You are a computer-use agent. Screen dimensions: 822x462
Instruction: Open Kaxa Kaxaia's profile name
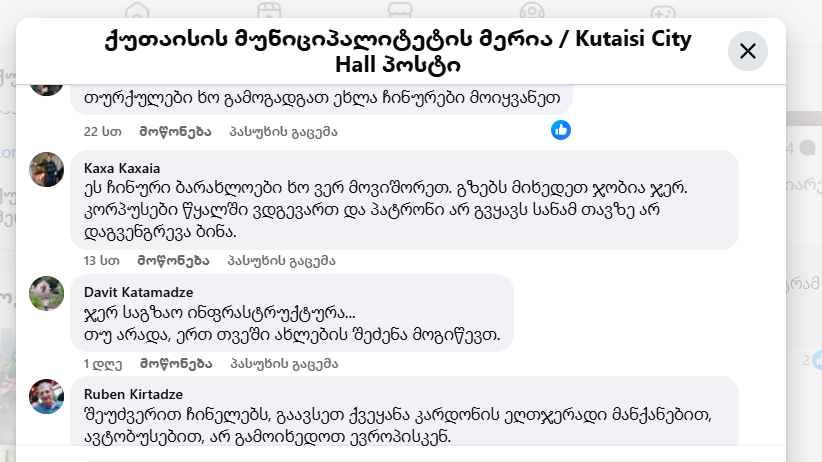122,168
